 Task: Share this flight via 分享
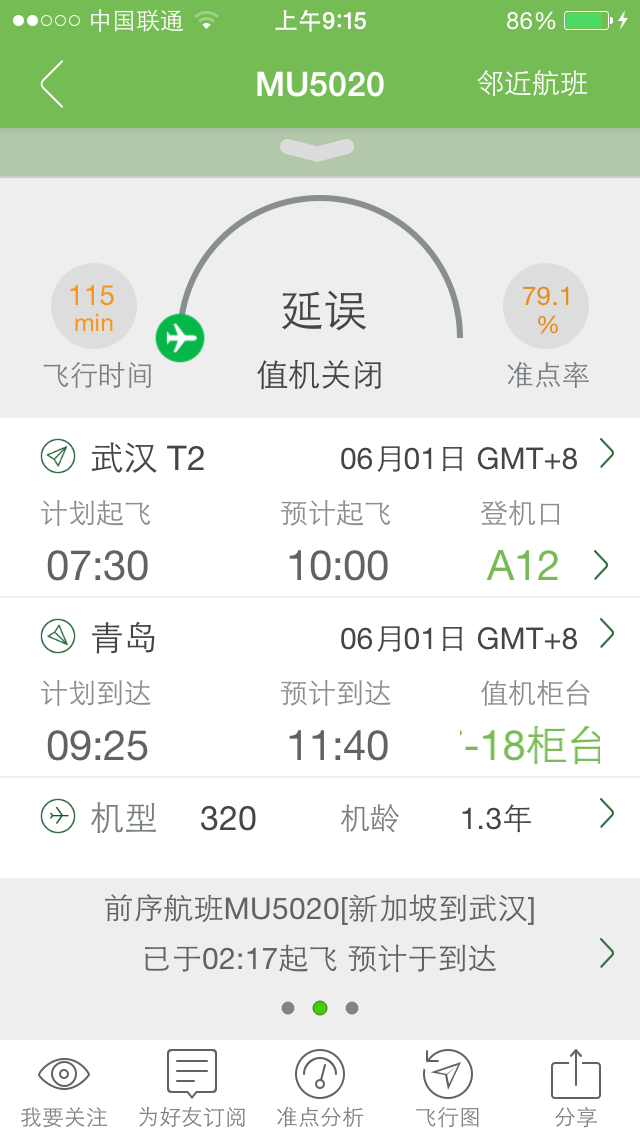[x=576, y=1090]
